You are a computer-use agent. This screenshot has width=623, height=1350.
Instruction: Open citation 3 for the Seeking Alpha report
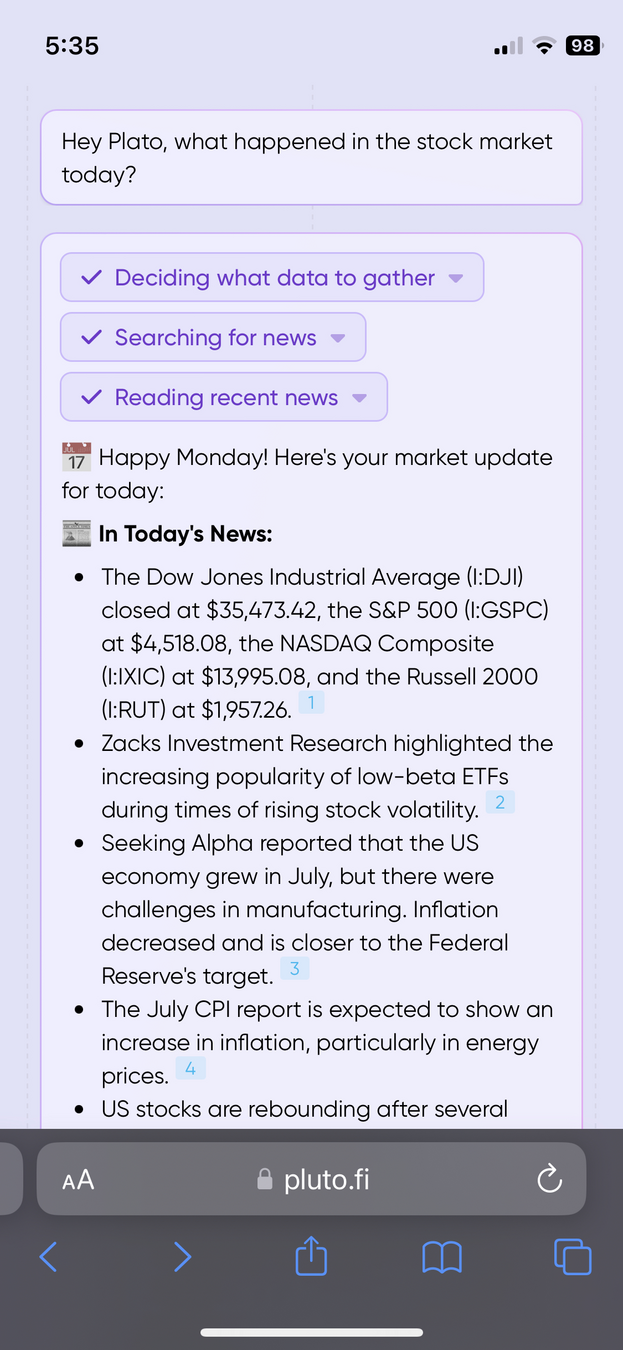(294, 968)
